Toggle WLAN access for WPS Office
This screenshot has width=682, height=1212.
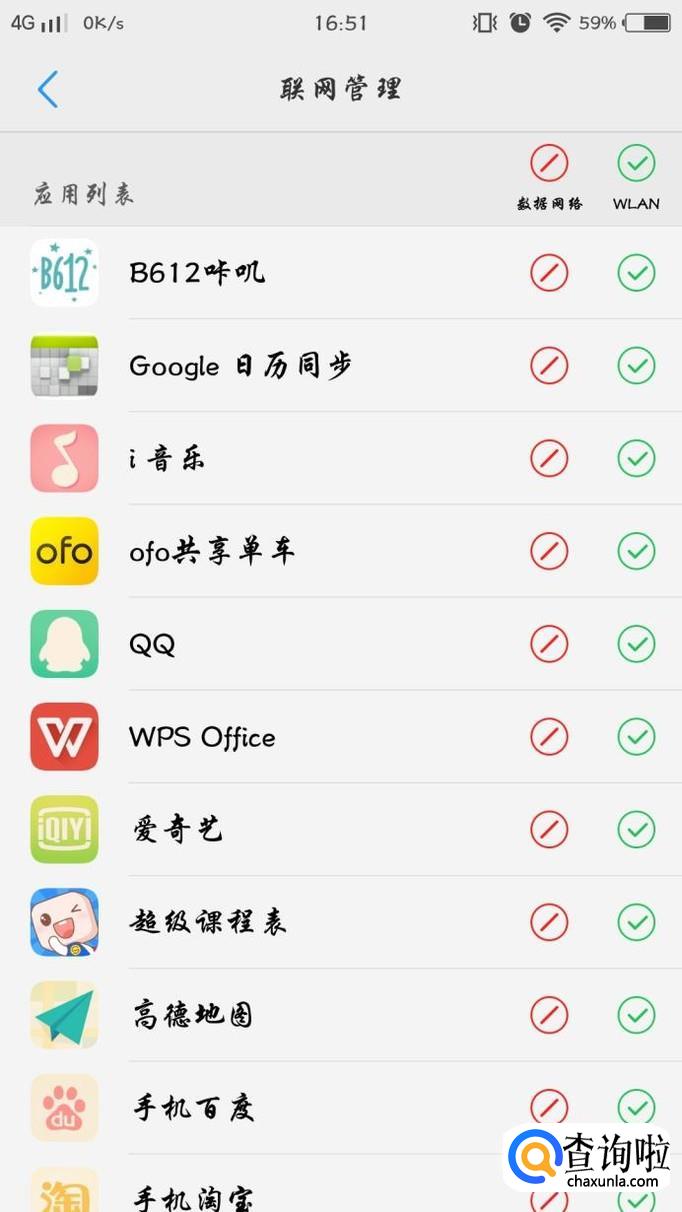pyautogui.click(x=636, y=737)
